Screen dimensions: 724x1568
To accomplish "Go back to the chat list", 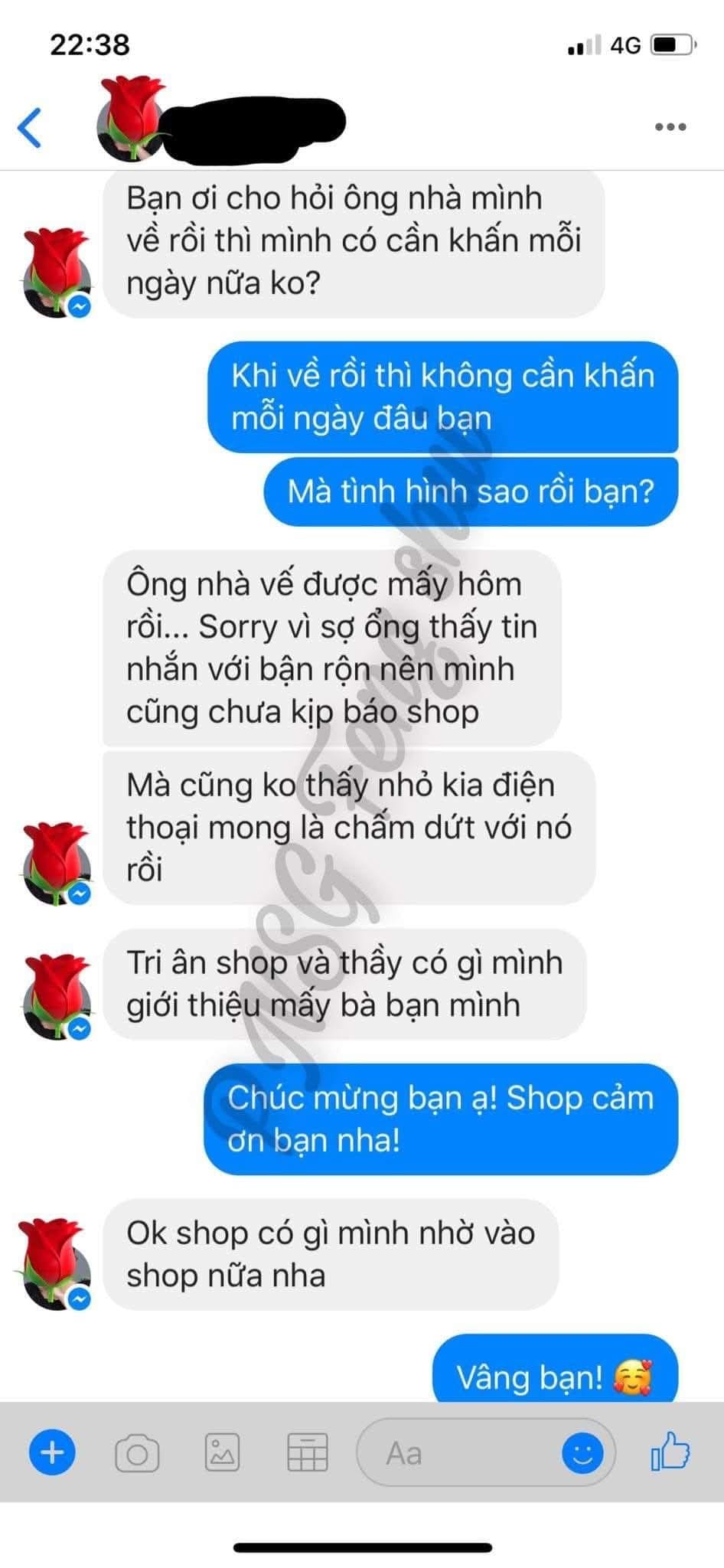I will click(29, 127).
